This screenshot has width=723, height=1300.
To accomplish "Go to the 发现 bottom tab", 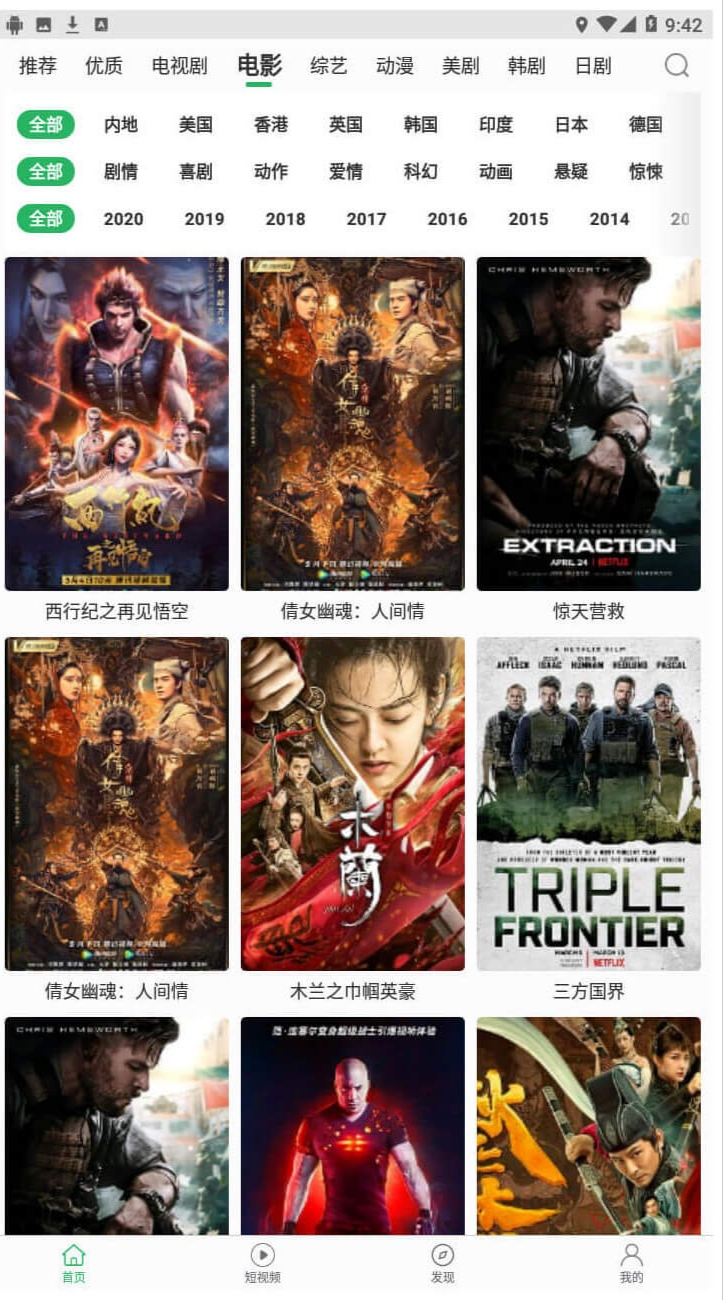I will click(443, 1264).
